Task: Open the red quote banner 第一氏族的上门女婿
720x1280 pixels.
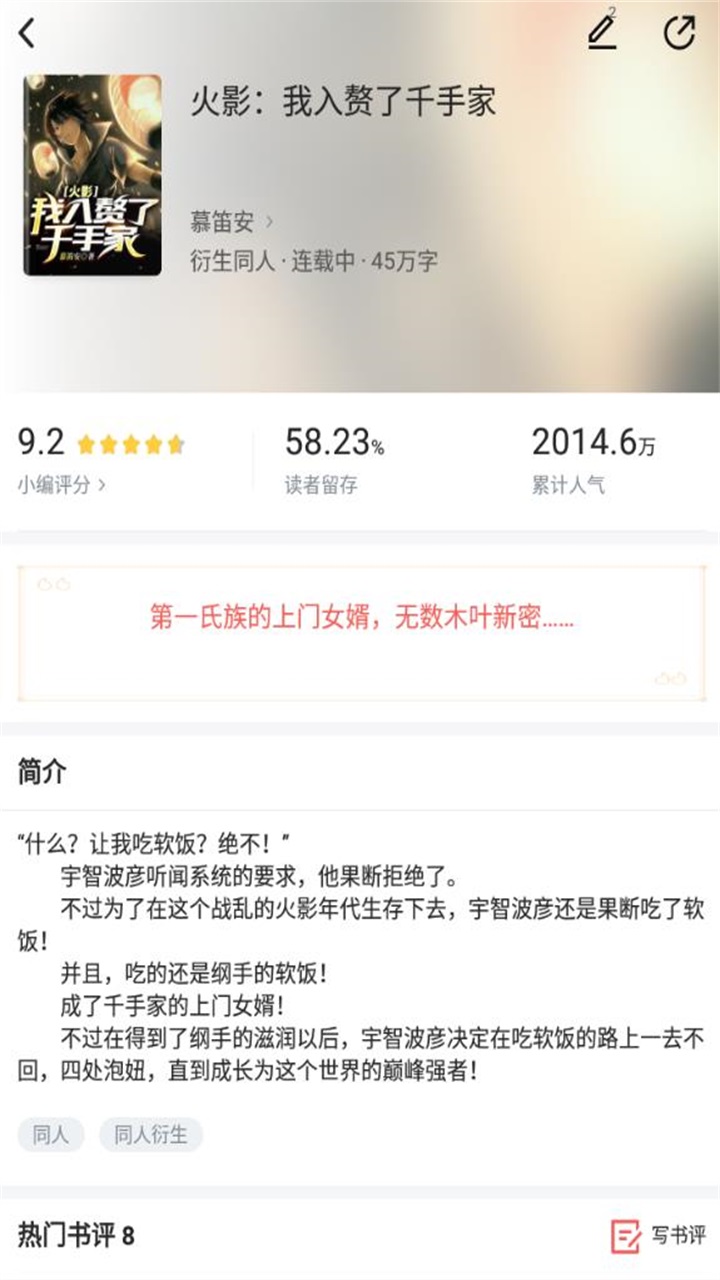Action: click(x=360, y=622)
